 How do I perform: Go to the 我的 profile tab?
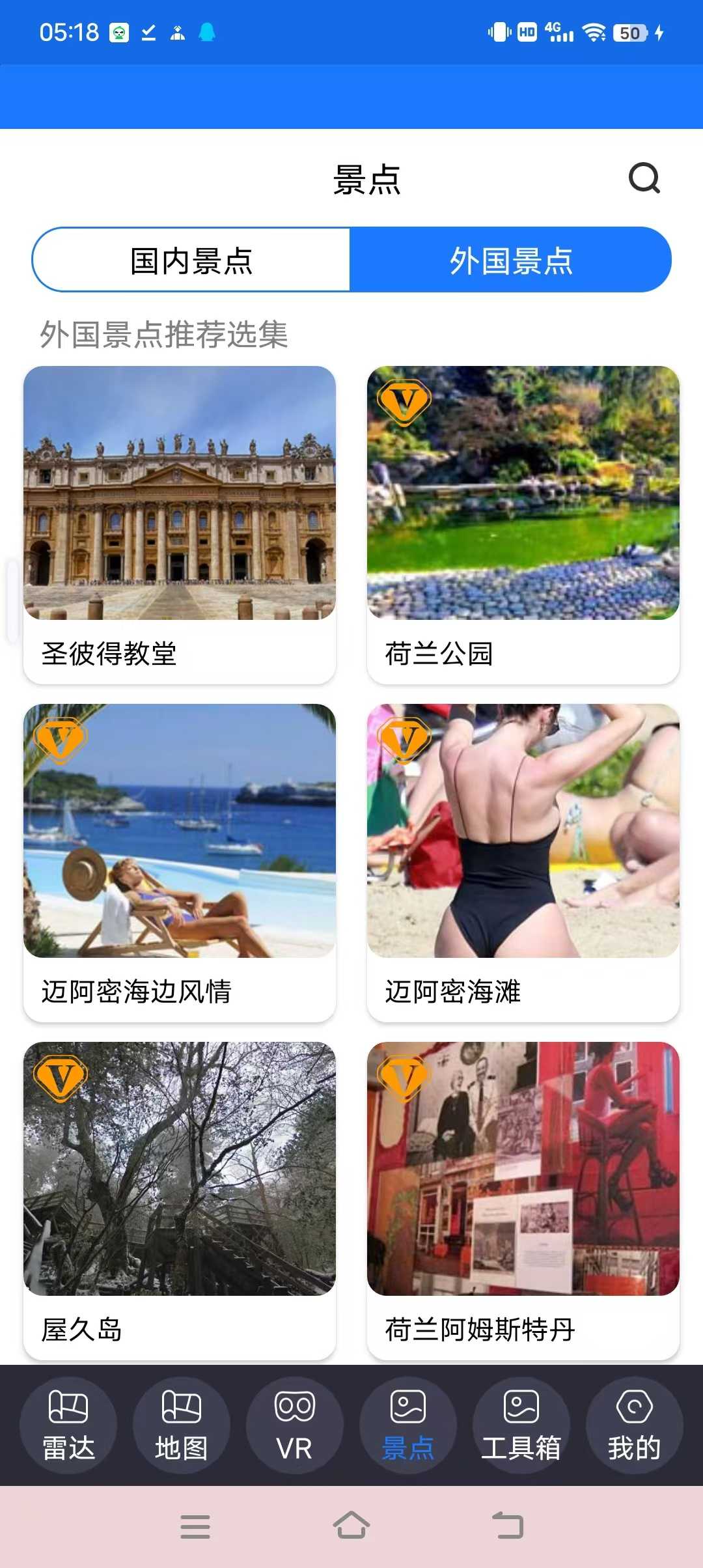[x=635, y=1425]
